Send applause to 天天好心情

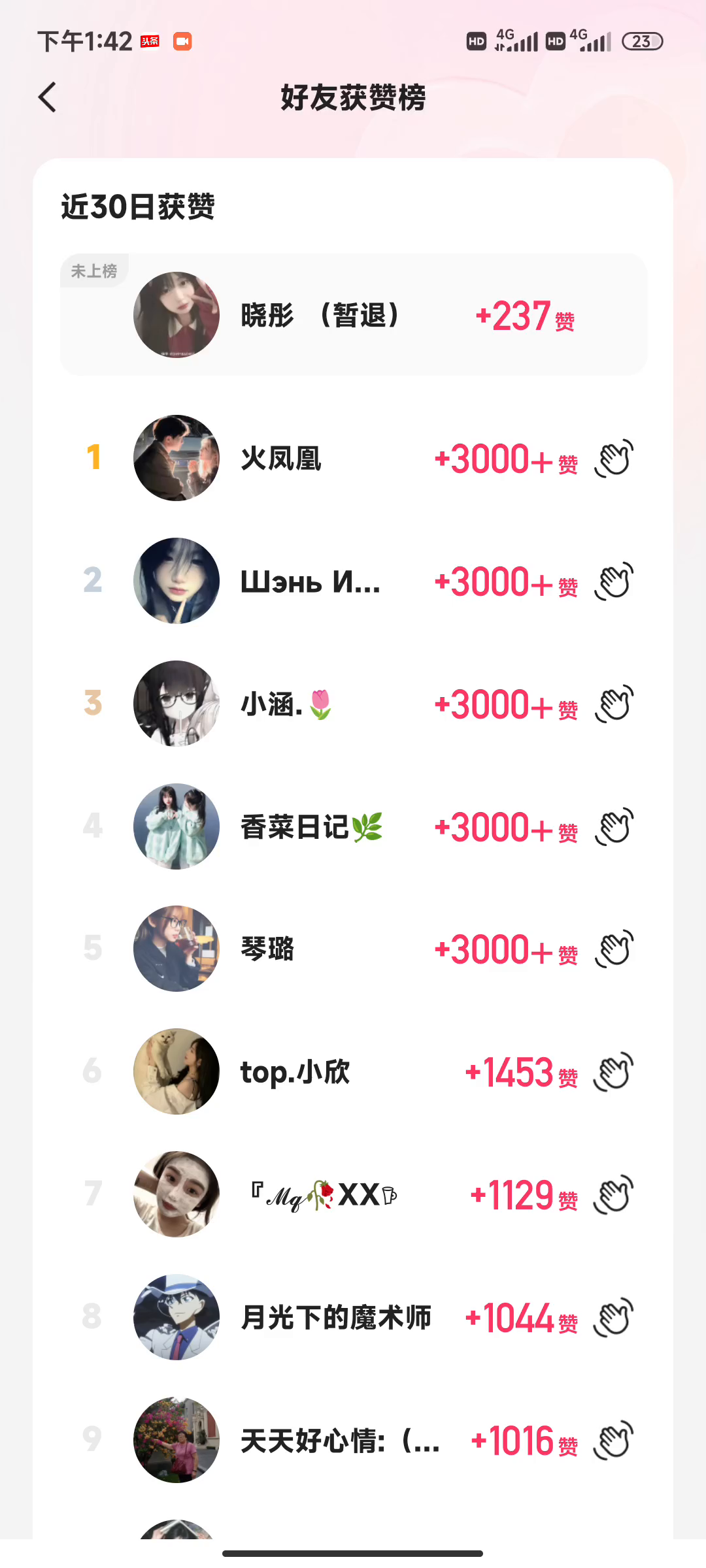tap(613, 1440)
